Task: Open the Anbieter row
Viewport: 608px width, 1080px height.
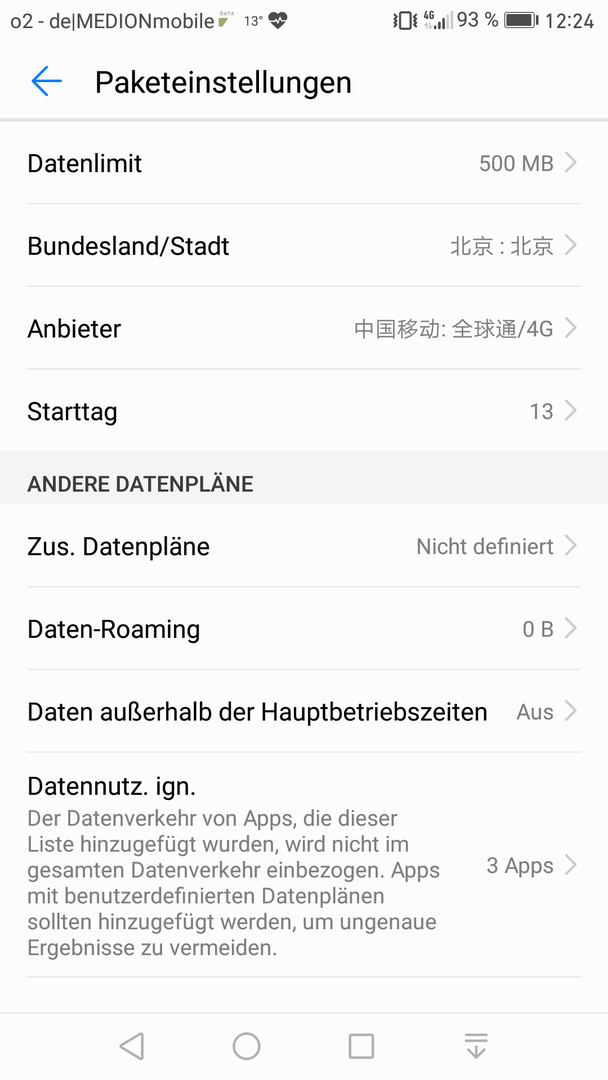Action: coord(304,329)
